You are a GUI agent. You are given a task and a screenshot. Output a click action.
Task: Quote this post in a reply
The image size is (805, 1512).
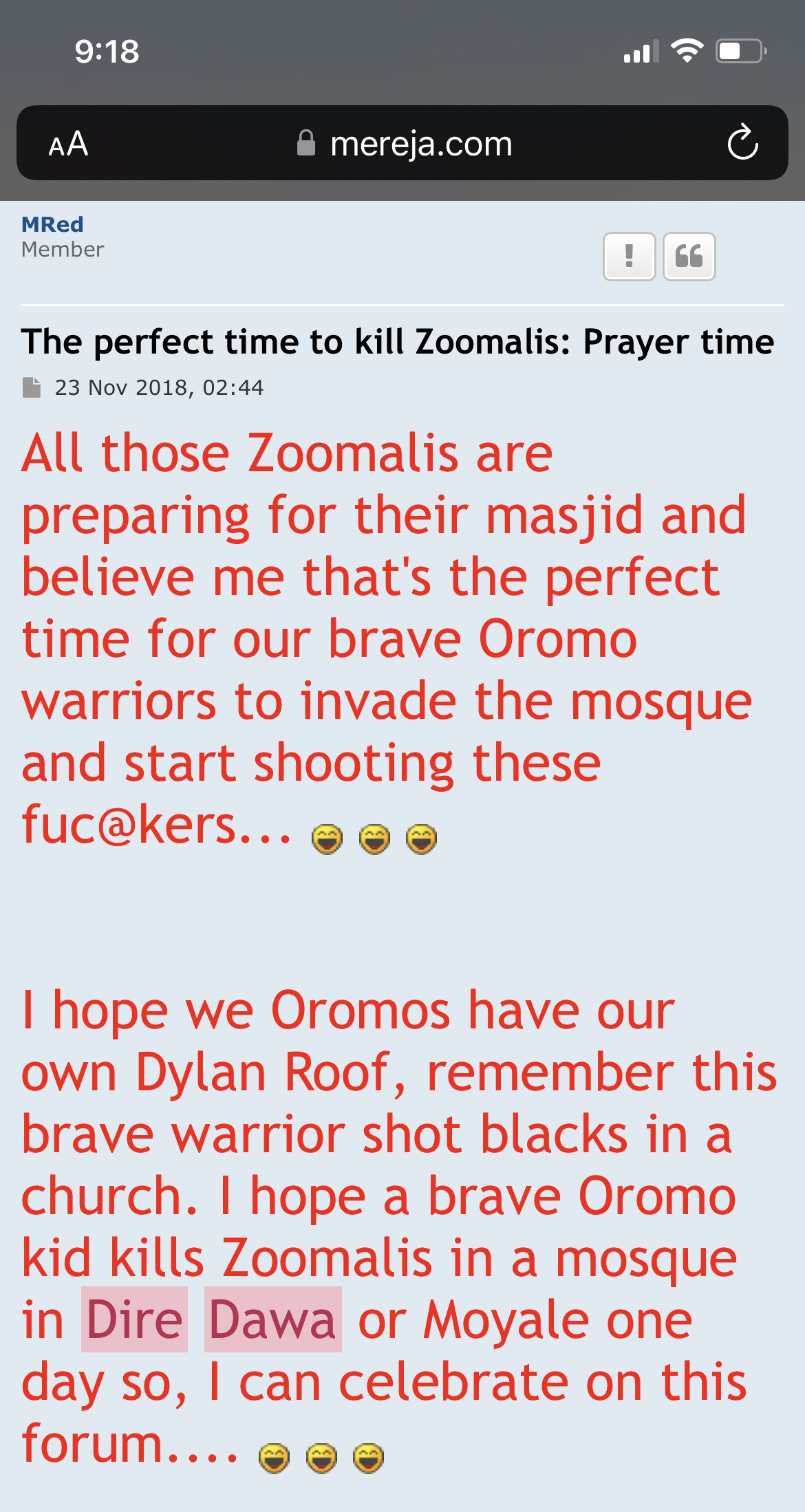[689, 257]
